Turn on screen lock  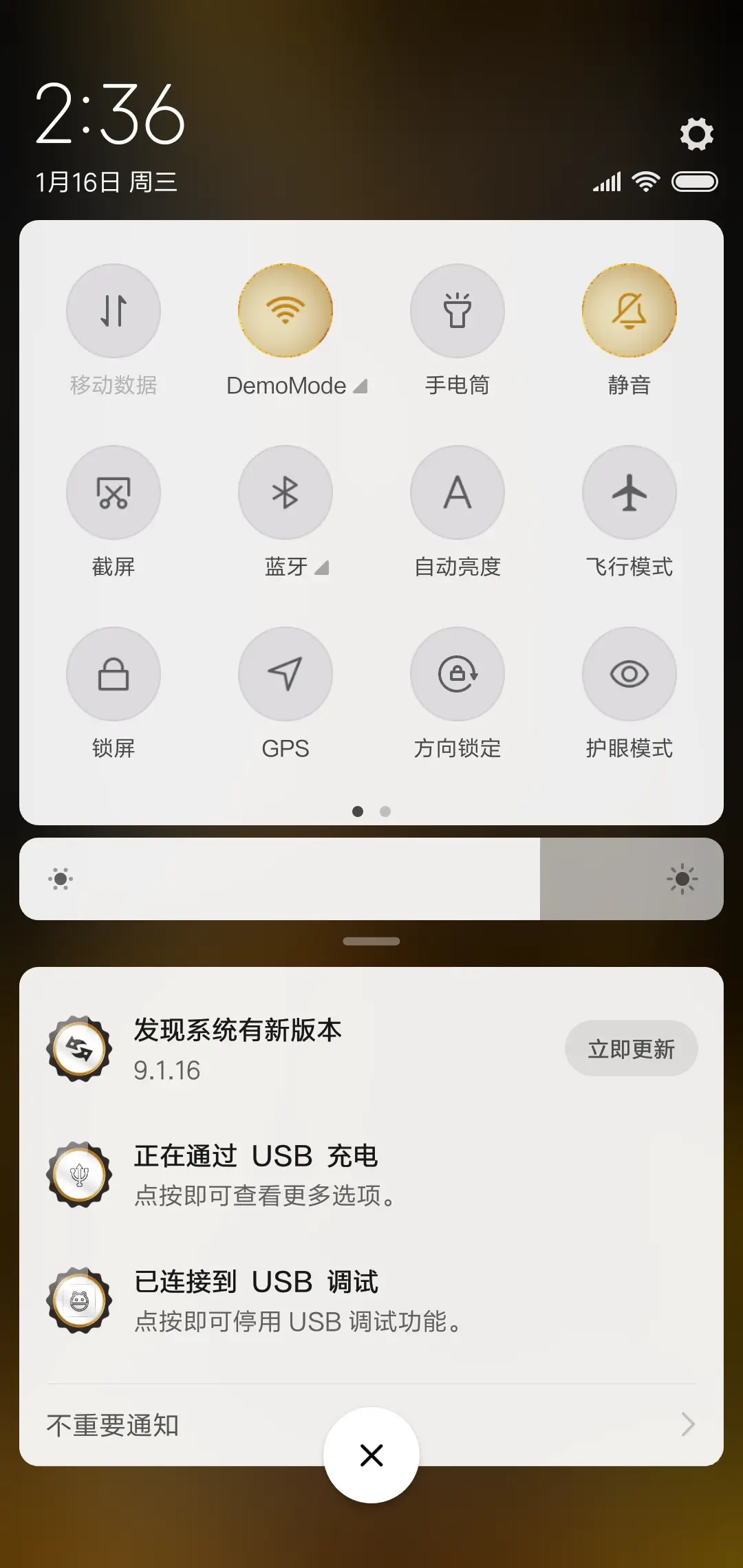pos(114,674)
